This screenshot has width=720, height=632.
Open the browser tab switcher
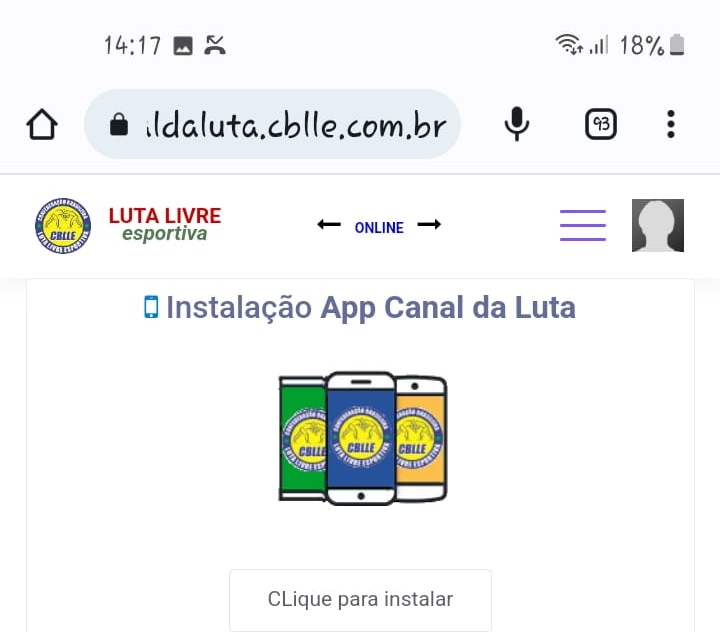point(600,124)
